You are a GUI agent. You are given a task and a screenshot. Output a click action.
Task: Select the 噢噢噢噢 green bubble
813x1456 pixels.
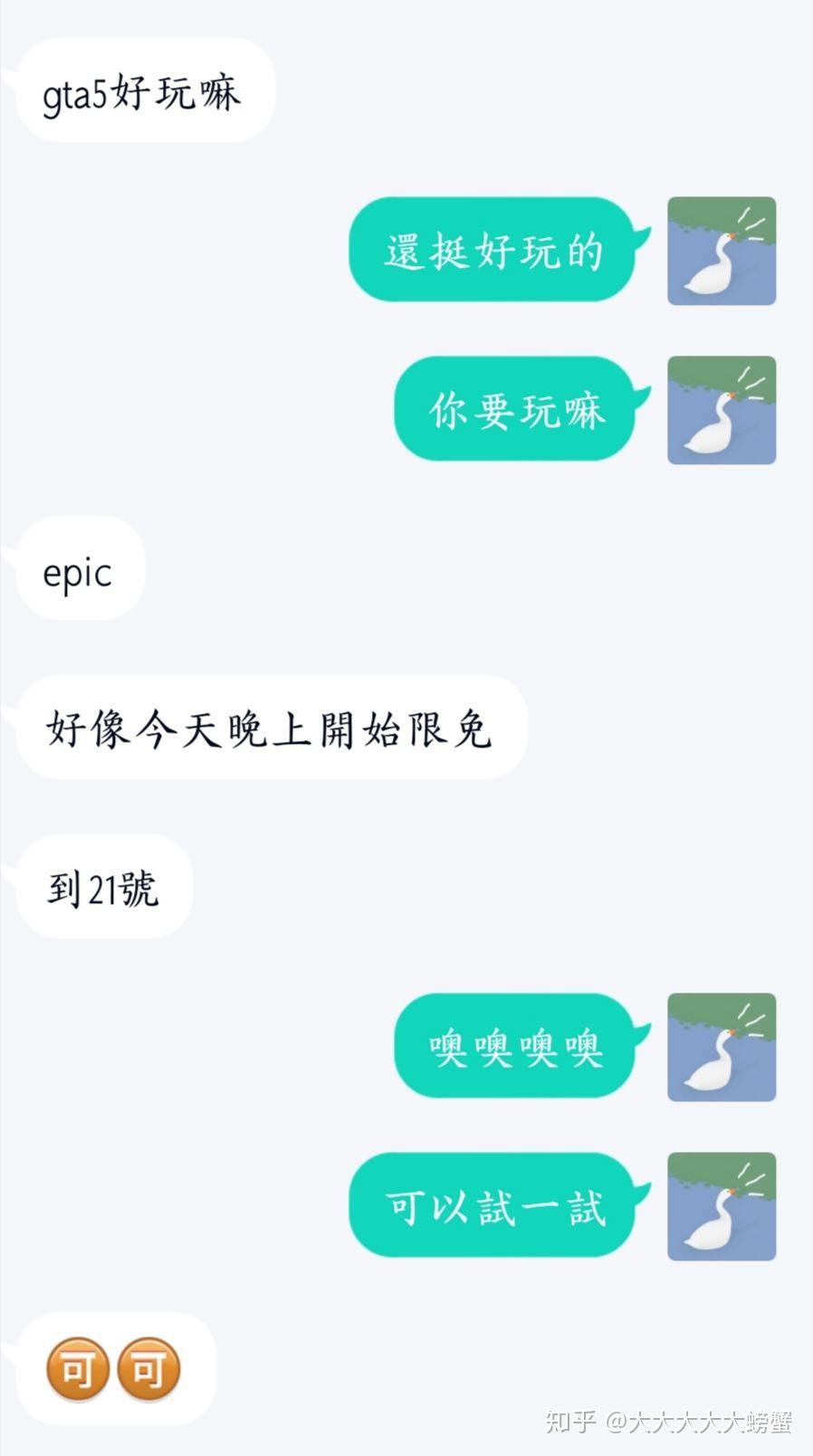click(514, 1048)
